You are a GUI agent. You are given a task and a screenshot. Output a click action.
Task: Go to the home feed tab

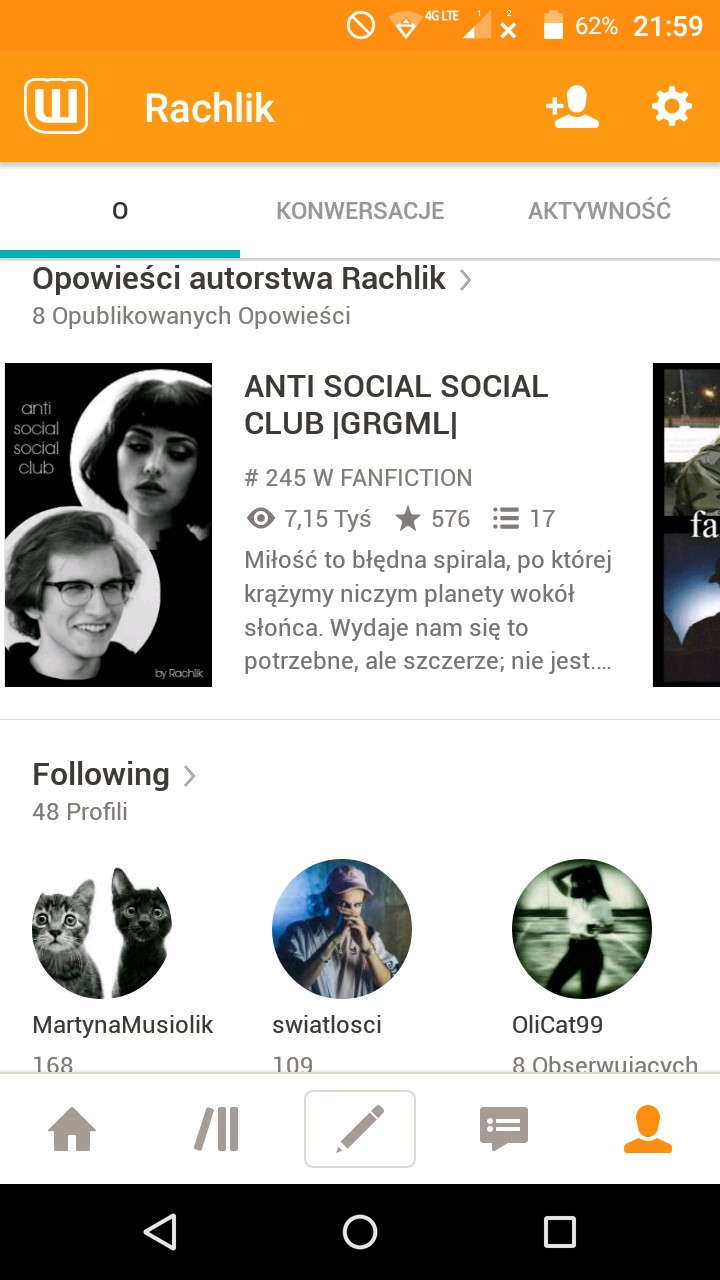[x=73, y=1129]
